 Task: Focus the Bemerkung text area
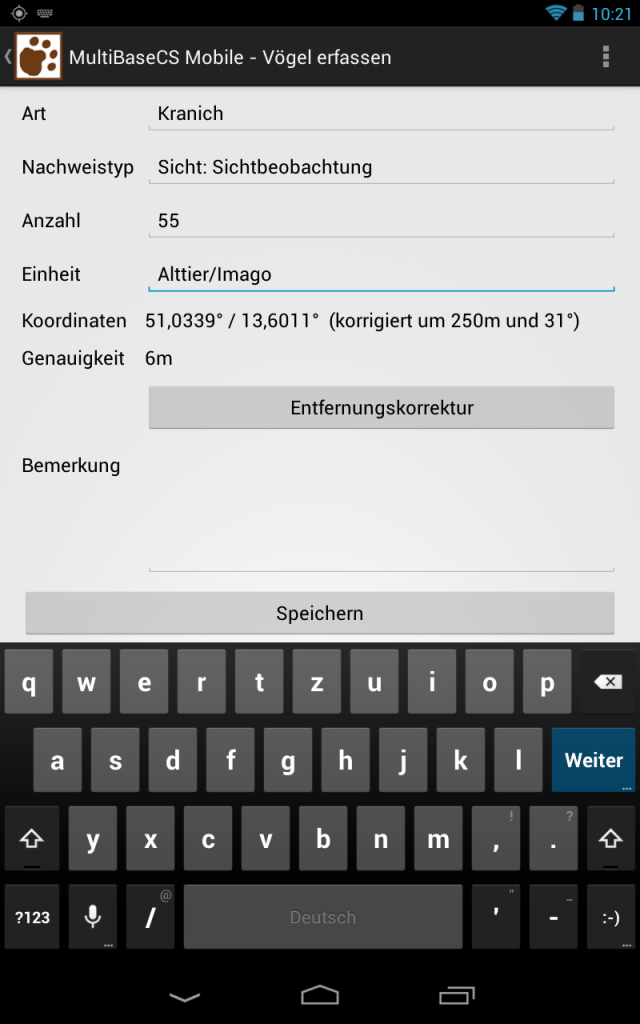tap(381, 509)
